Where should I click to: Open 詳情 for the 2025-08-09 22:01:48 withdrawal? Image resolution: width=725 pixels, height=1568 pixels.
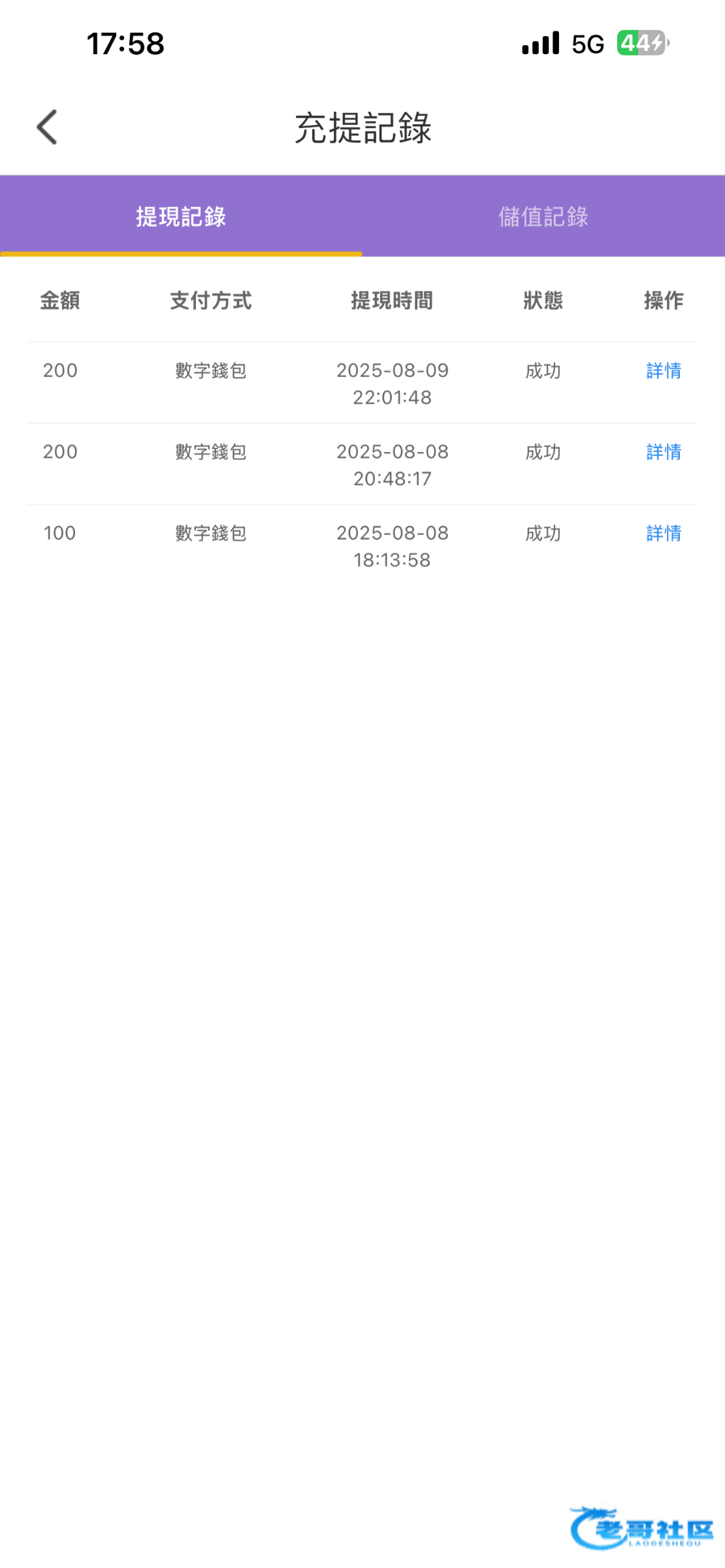(664, 370)
